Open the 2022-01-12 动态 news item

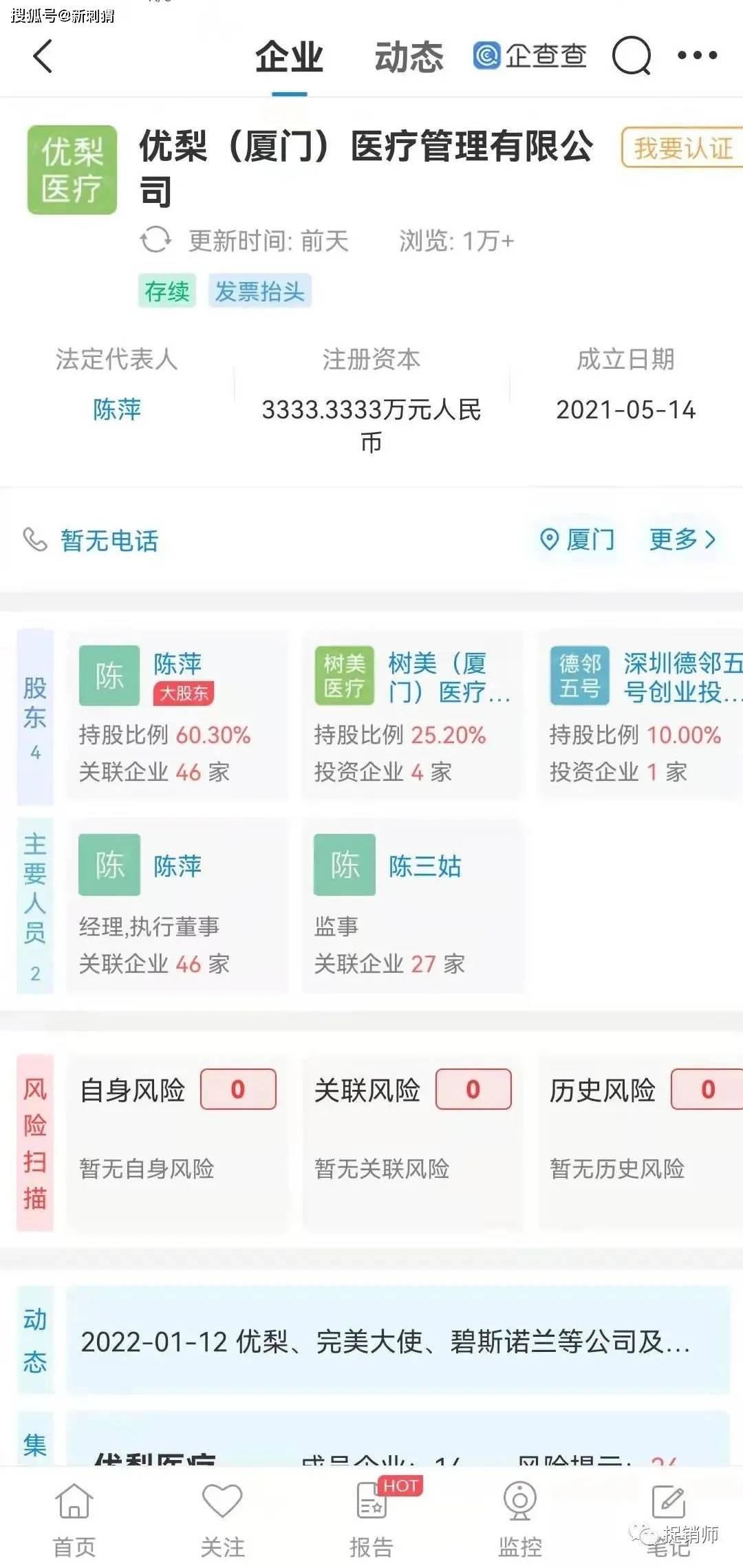tap(398, 1342)
